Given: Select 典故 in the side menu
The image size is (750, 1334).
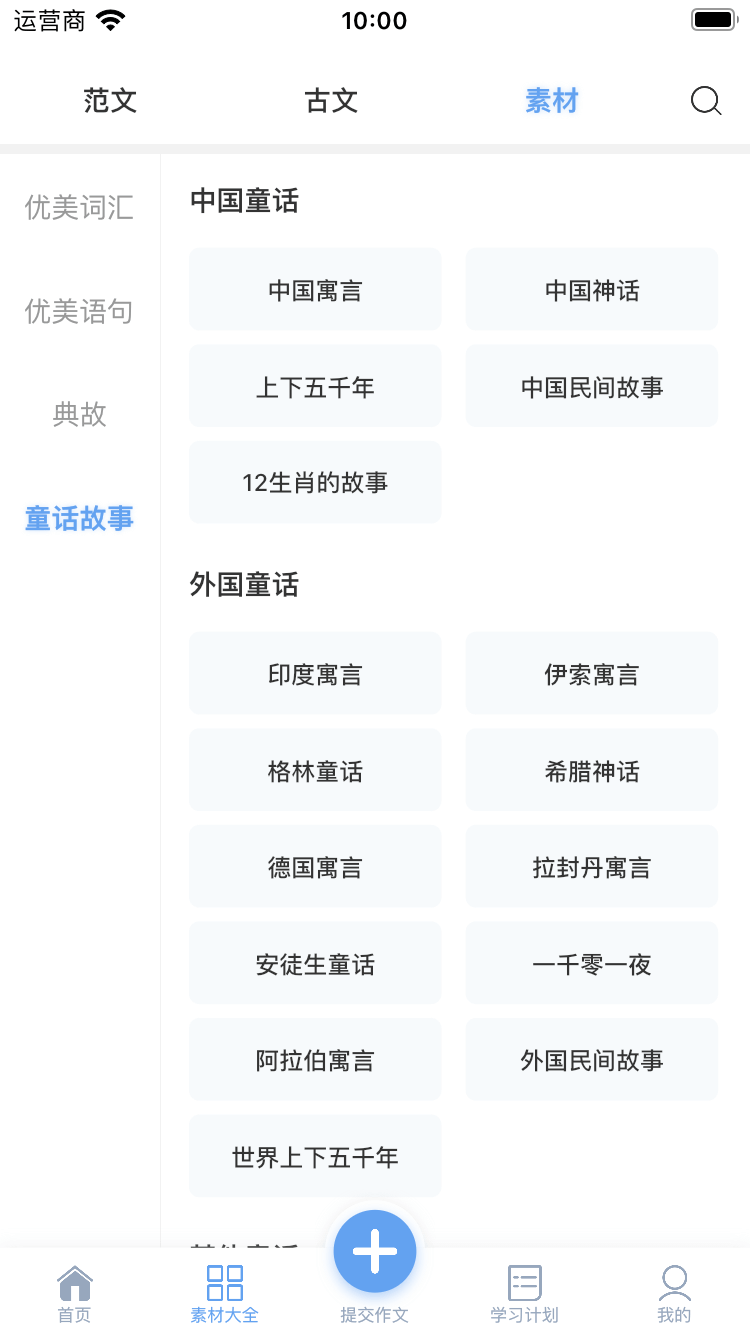Looking at the screenshot, I should click(x=79, y=415).
